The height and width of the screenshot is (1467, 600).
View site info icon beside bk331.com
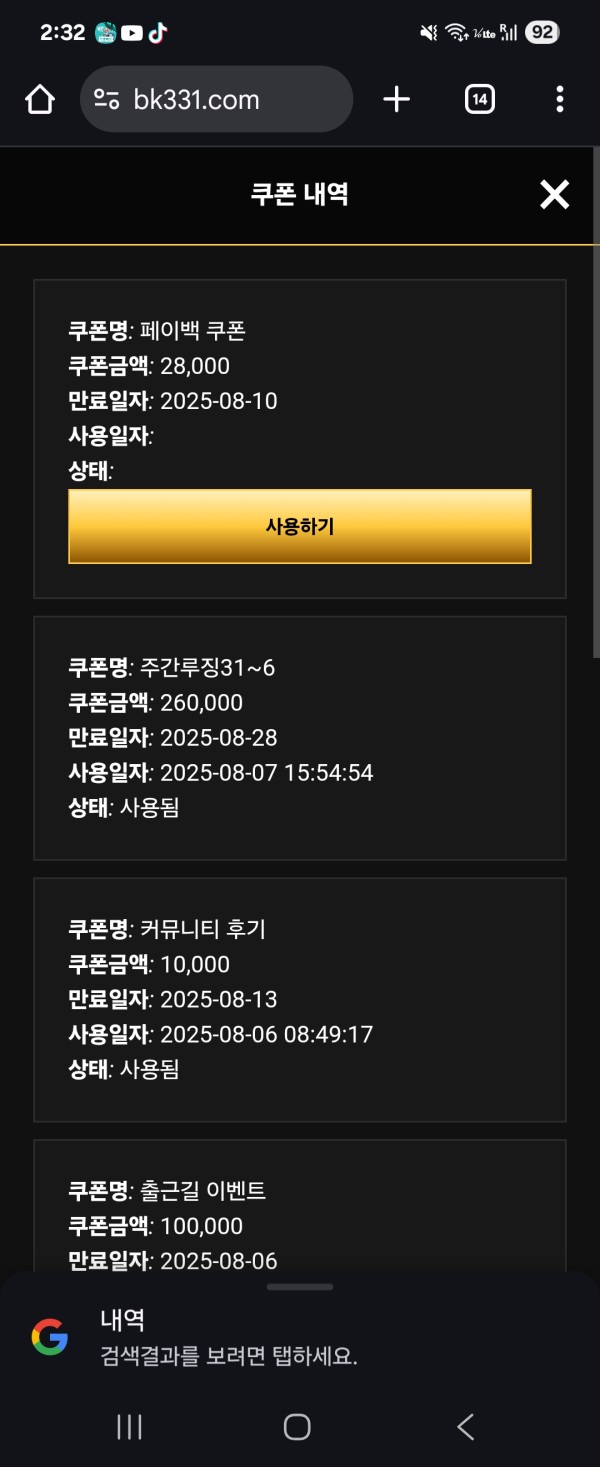pyautogui.click(x=106, y=99)
